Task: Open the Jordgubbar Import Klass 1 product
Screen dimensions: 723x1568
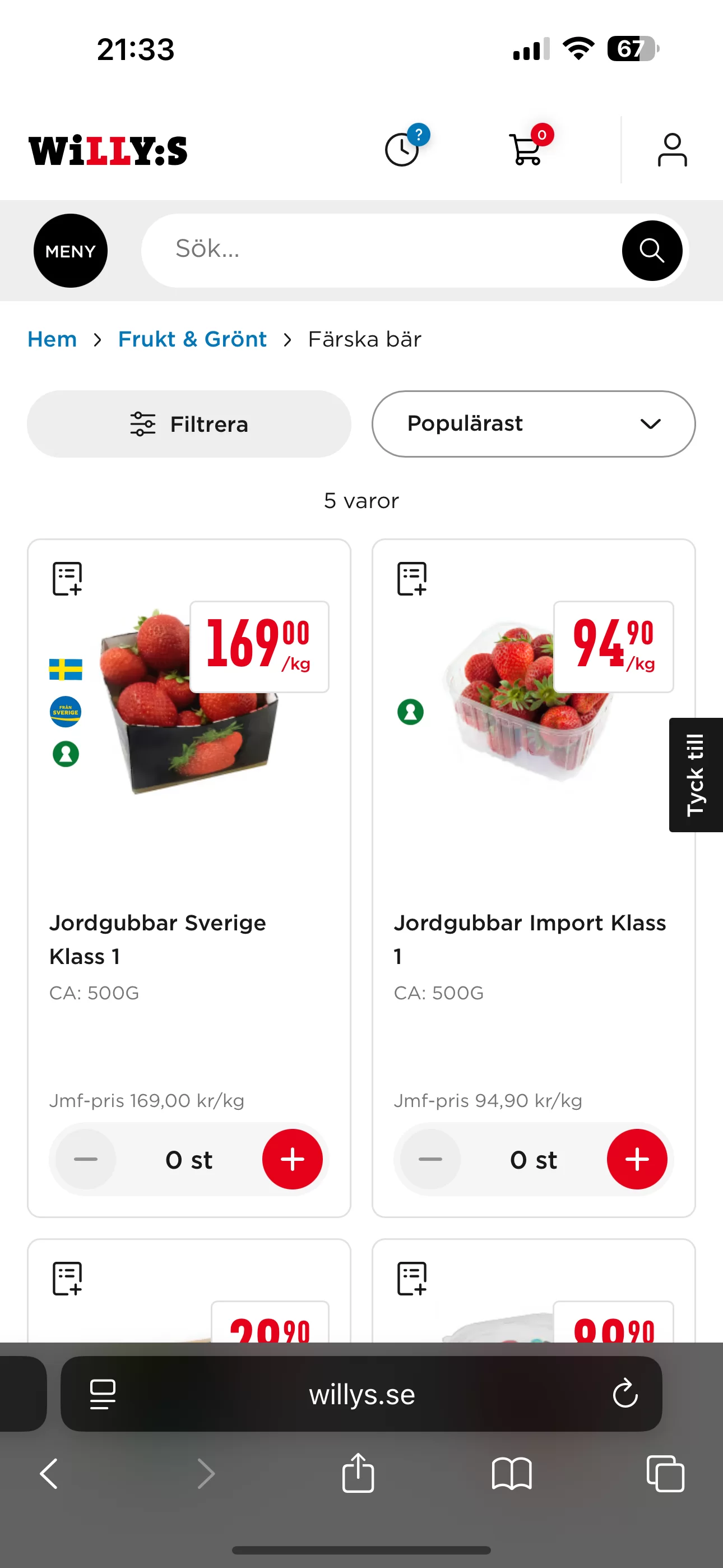Action: click(530, 939)
